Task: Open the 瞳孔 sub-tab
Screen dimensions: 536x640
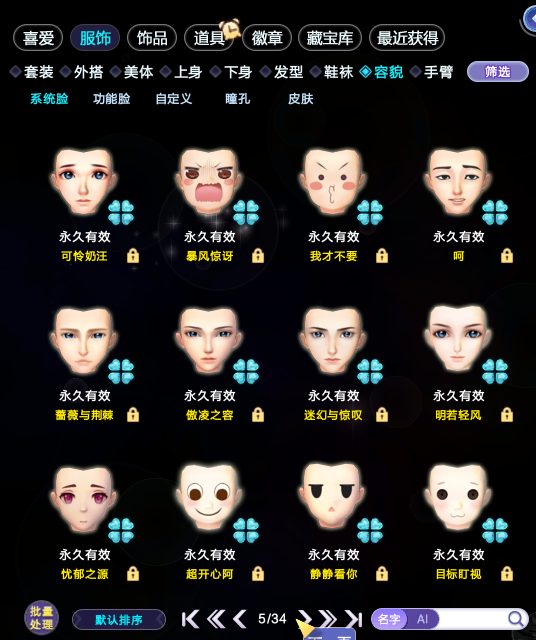Action: [x=238, y=99]
